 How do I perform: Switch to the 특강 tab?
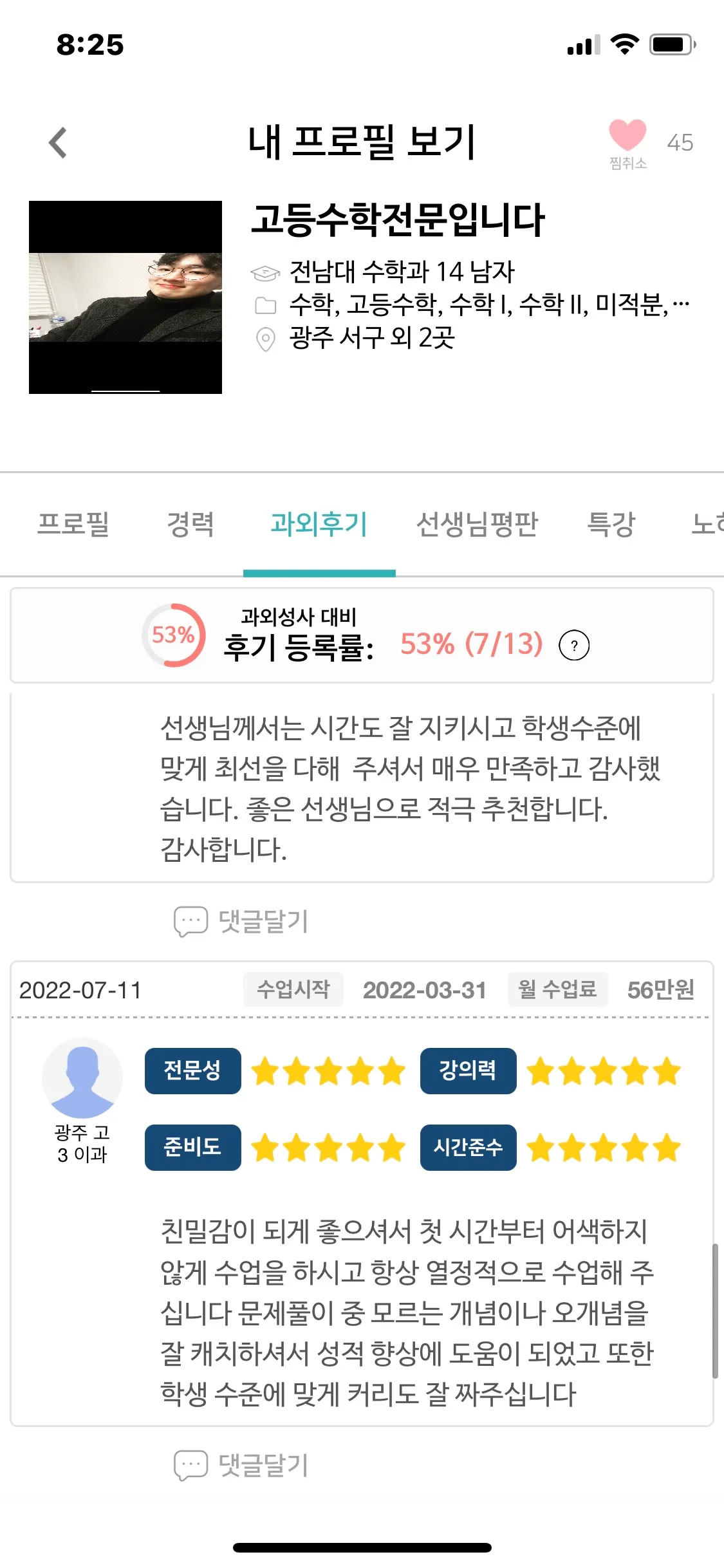click(611, 524)
